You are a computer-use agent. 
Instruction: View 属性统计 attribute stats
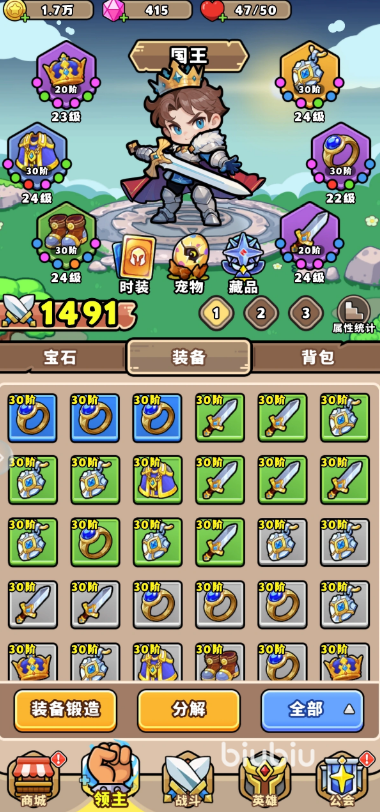[354, 315]
